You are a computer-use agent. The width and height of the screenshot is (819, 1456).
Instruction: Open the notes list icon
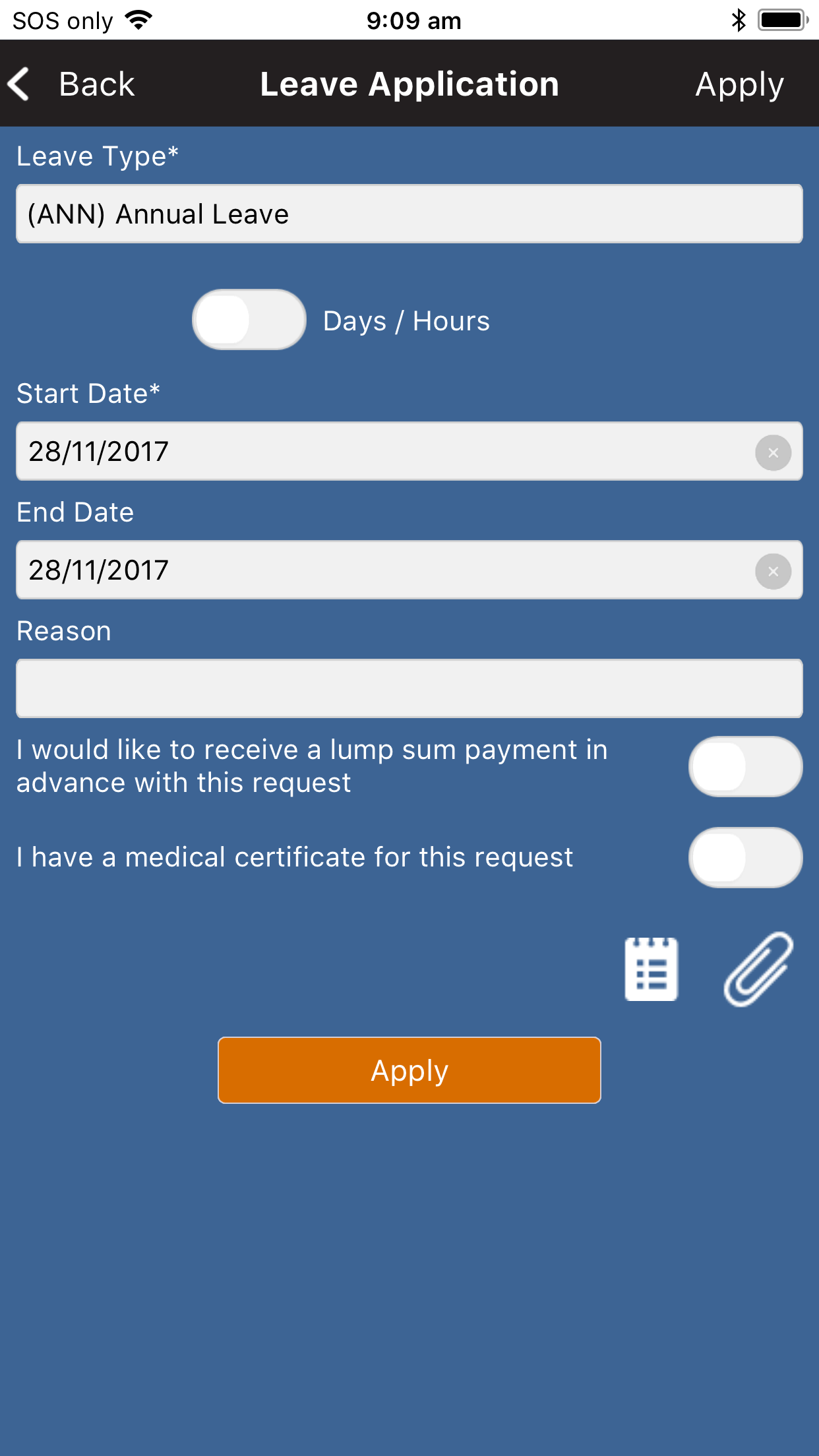pyautogui.click(x=651, y=969)
